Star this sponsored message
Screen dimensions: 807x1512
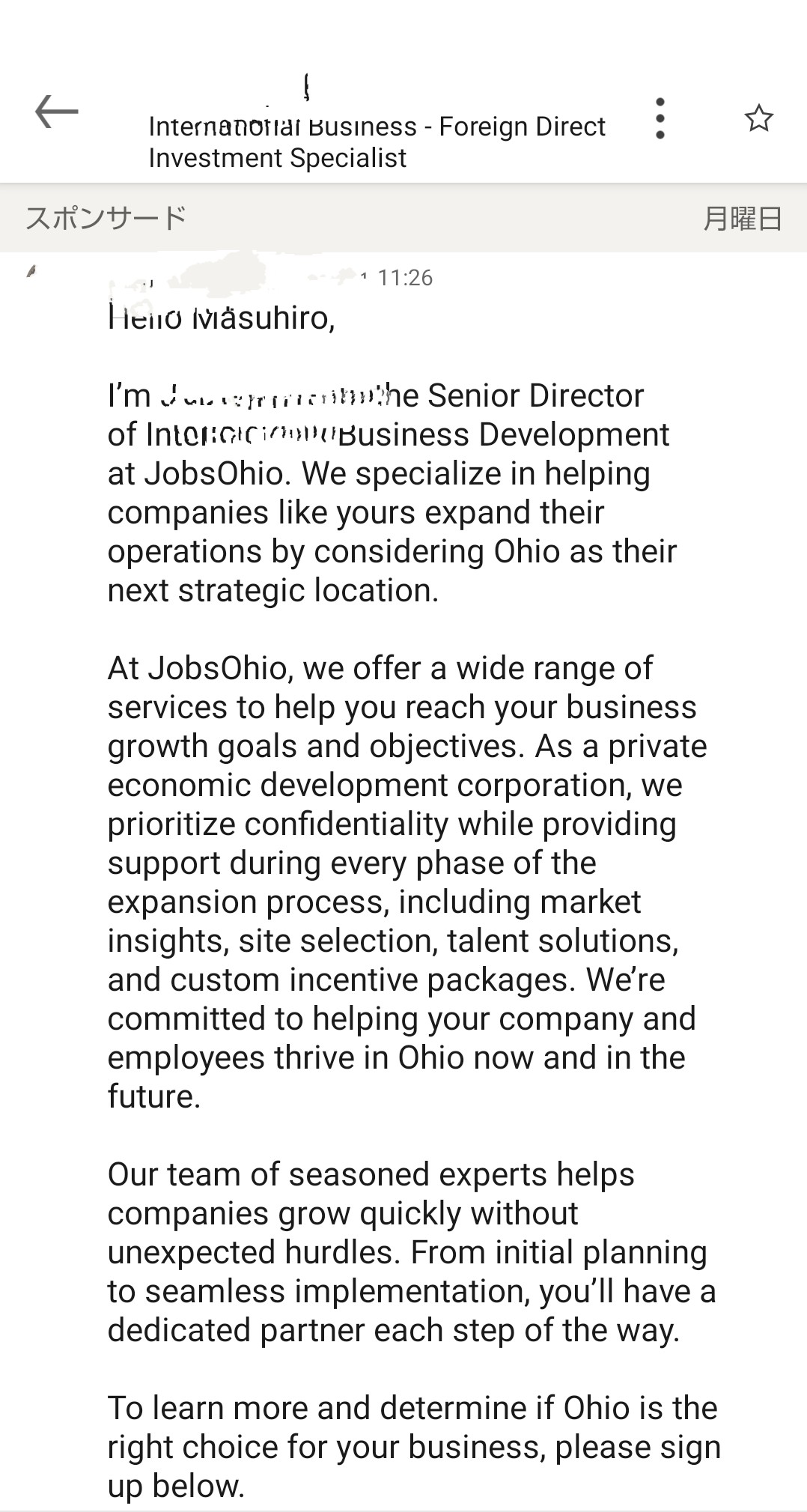(758, 118)
